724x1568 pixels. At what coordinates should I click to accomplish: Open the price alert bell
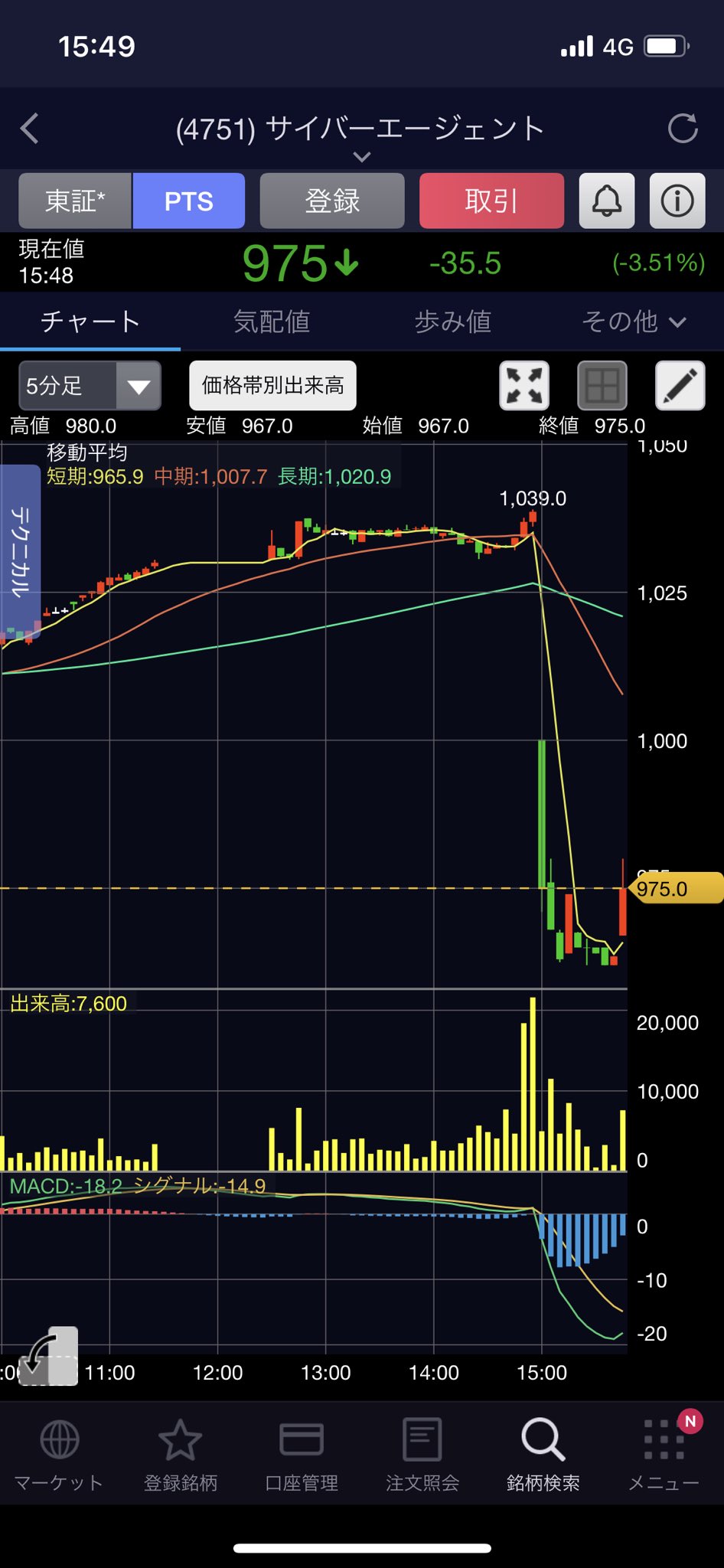click(x=607, y=201)
